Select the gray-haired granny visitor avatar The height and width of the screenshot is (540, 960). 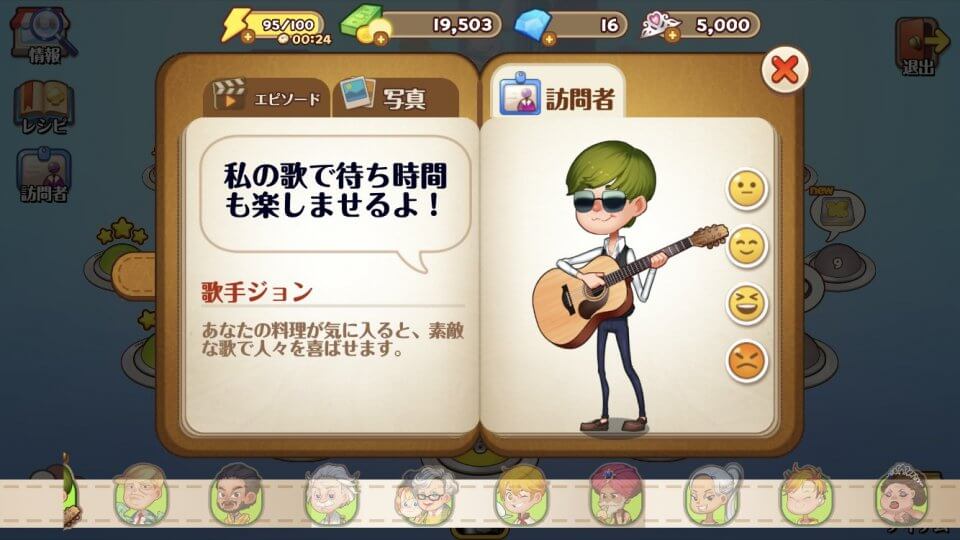point(711,494)
